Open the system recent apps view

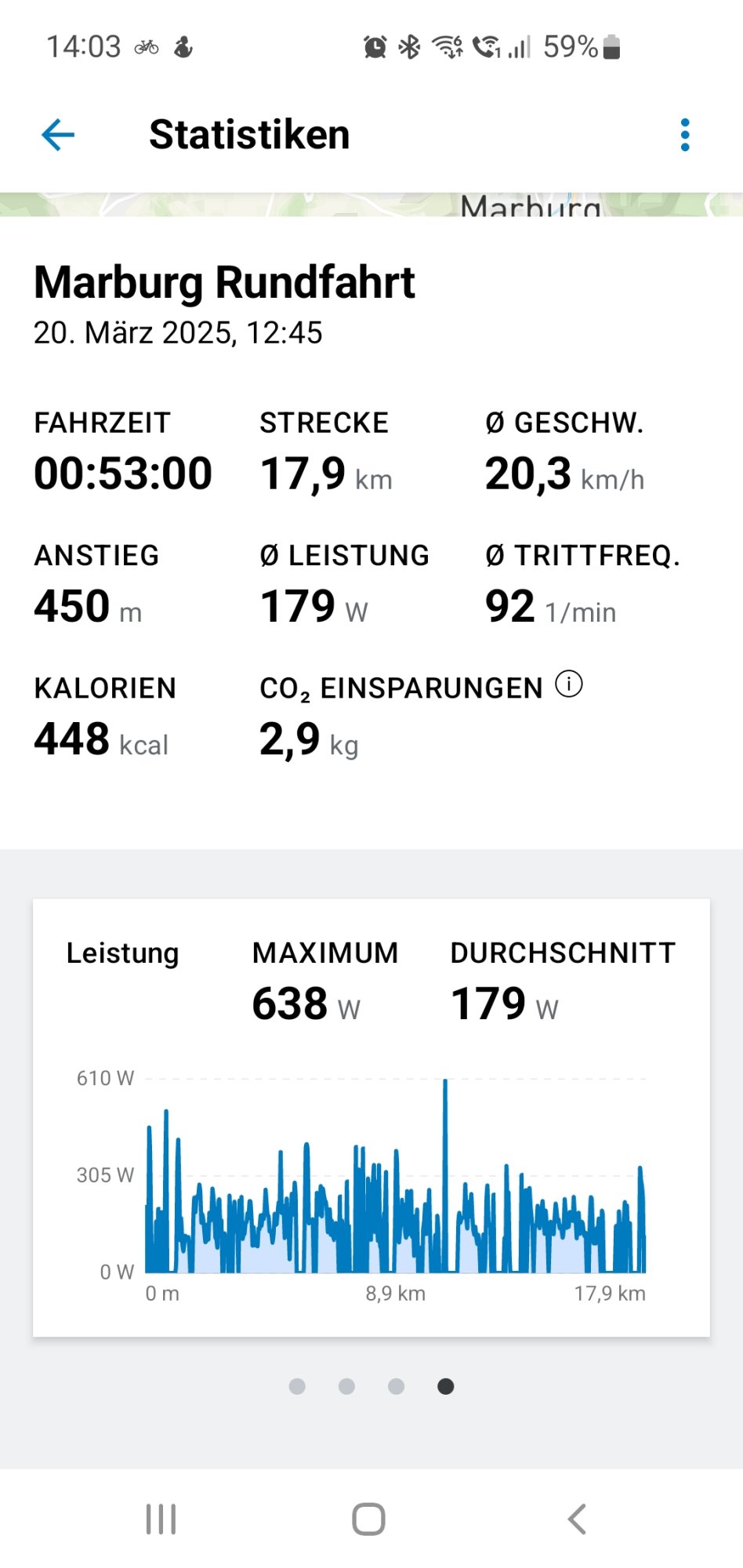(161, 1519)
